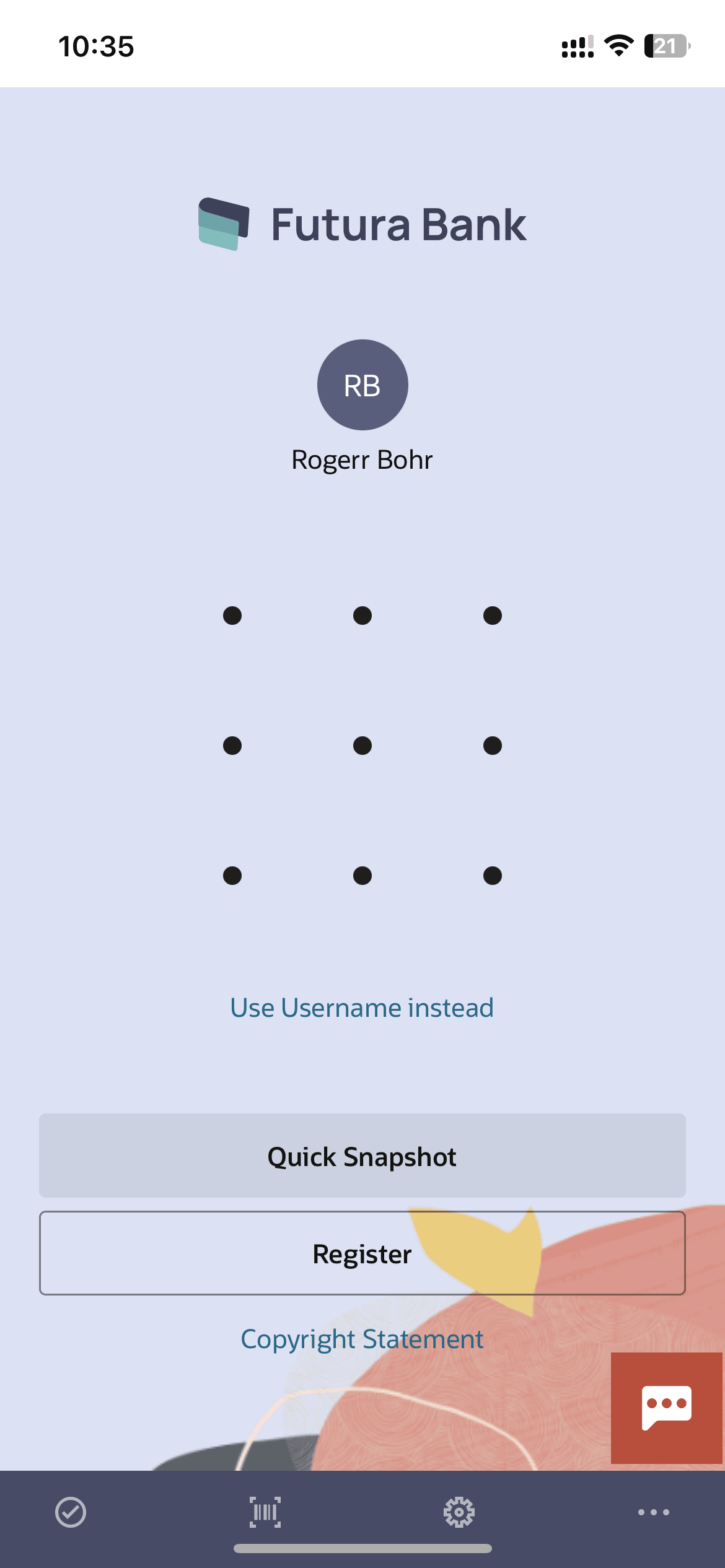Viewport: 725px width, 1568px height.
Task: Tap the Register button
Action: click(x=362, y=1253)
